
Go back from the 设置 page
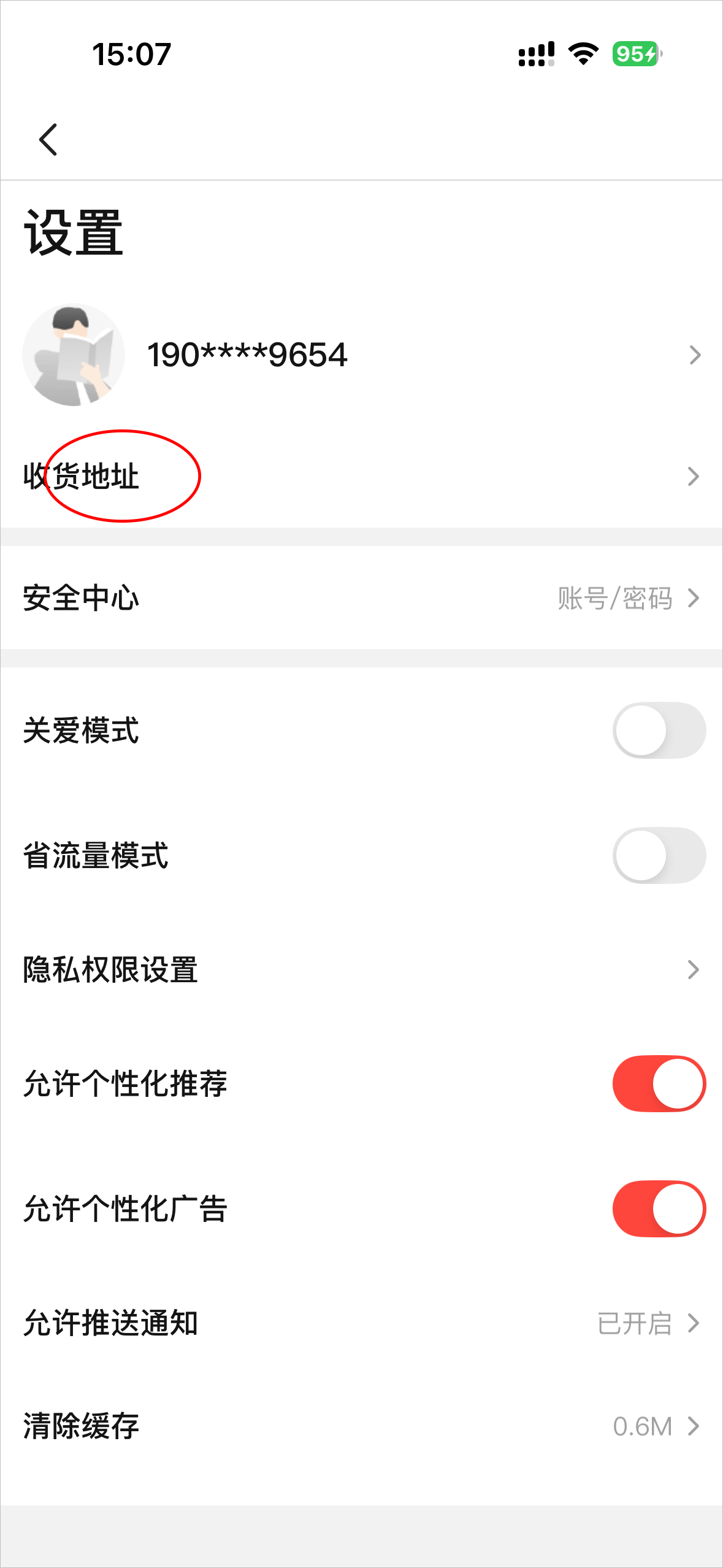click(48, 140)
